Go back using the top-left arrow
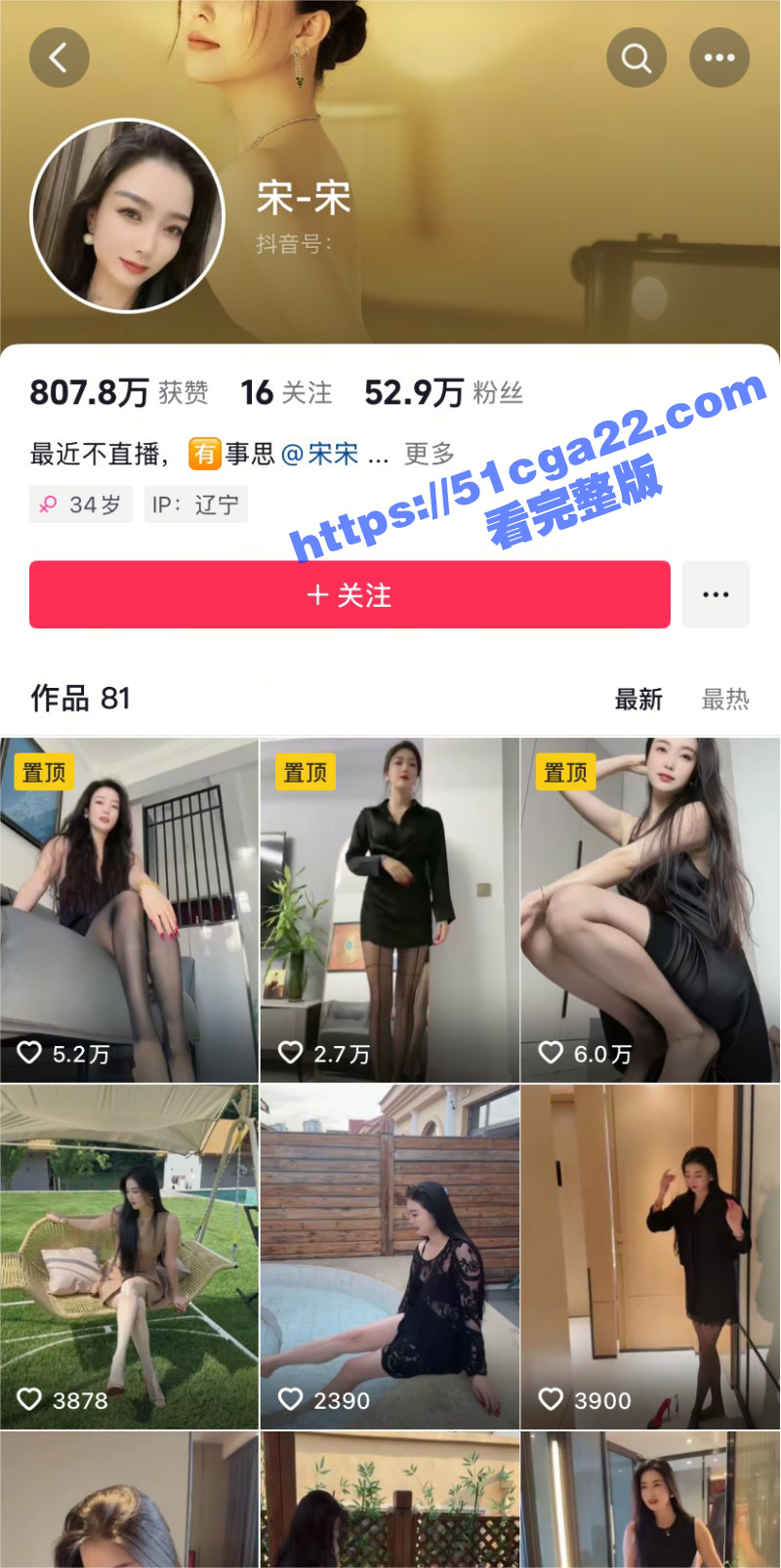The height and width of the screenshot is (1568, 781). (x=60, y=59)
